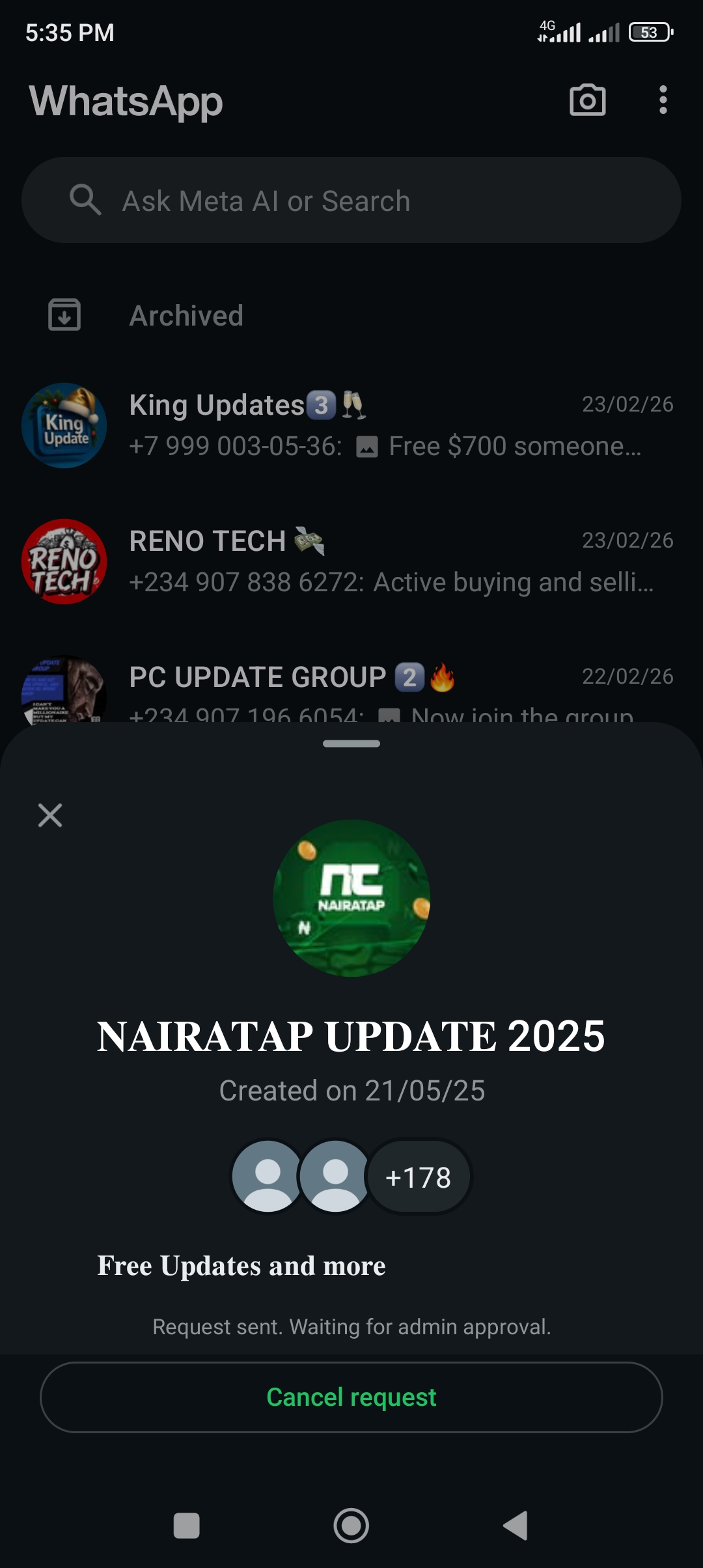Tap the Ask Meta AI or Search field

[x=351, y=201]
